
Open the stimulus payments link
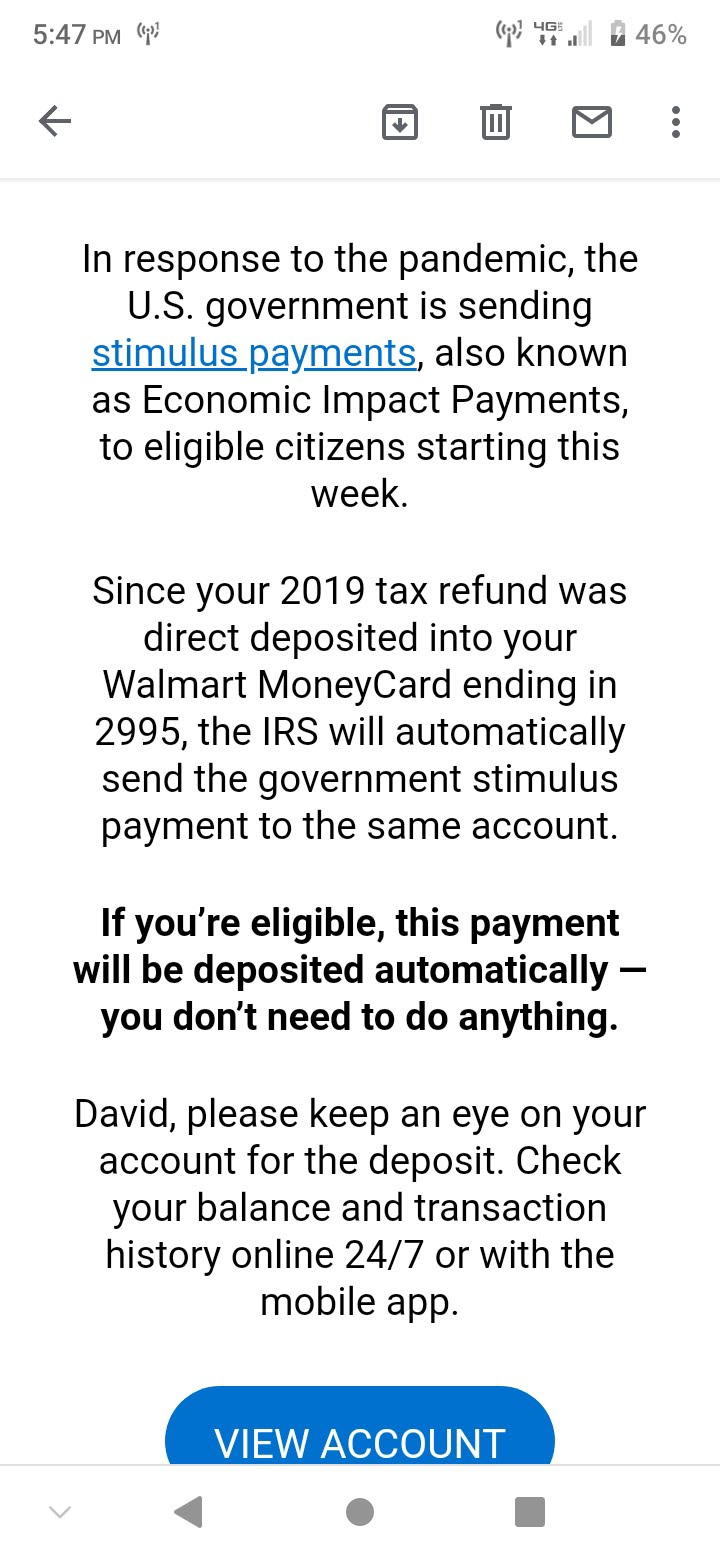point(254,353)
